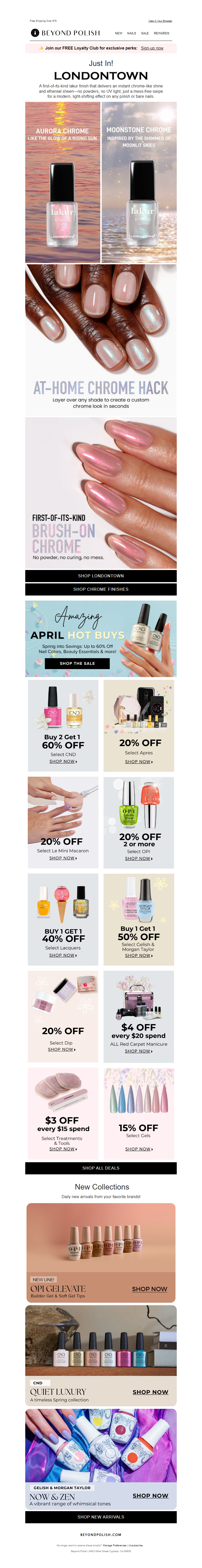Open the View in Your Browser link
The image size is (202, 1568).
point(160,21)
